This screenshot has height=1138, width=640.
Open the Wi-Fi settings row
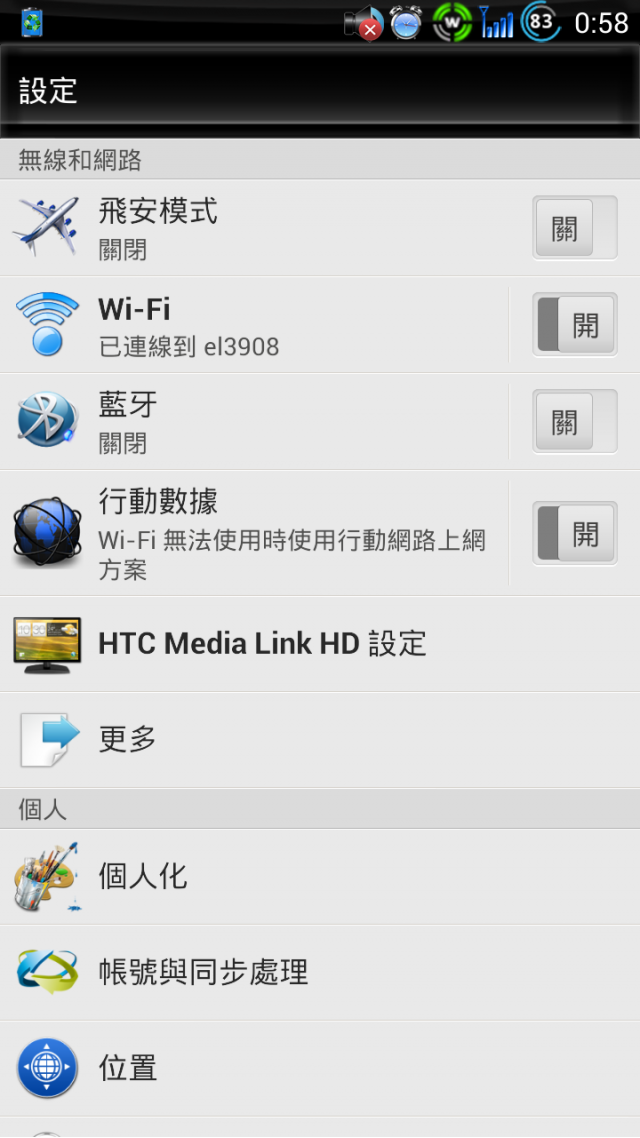click(x=254, y=324)
